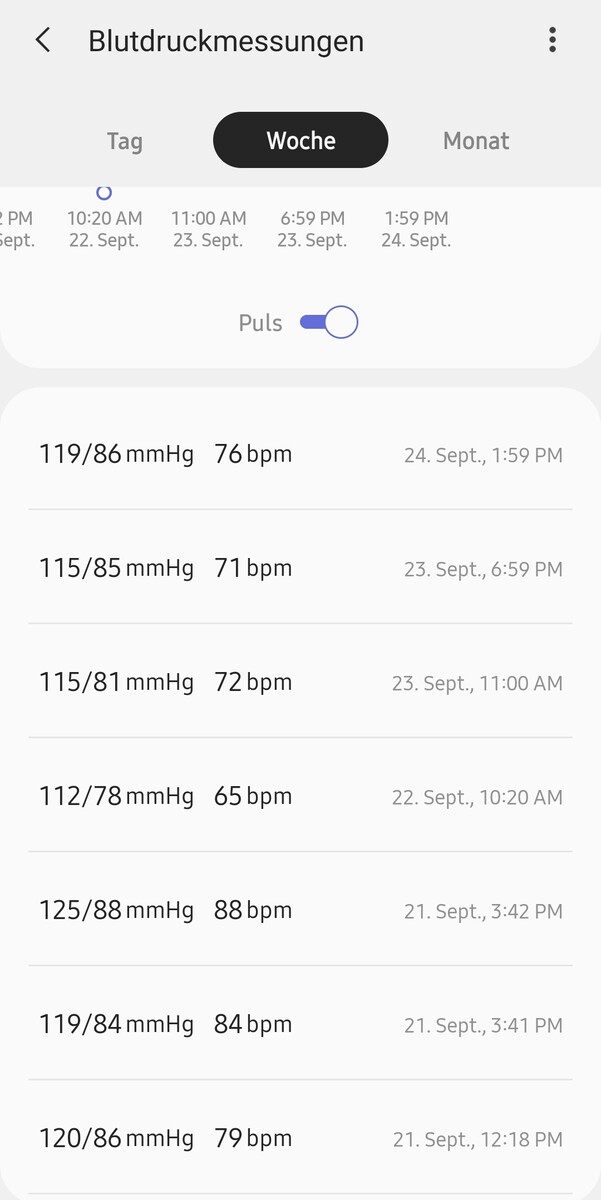
Task: Turn off the Puls toggle
Action: [329, 323]
